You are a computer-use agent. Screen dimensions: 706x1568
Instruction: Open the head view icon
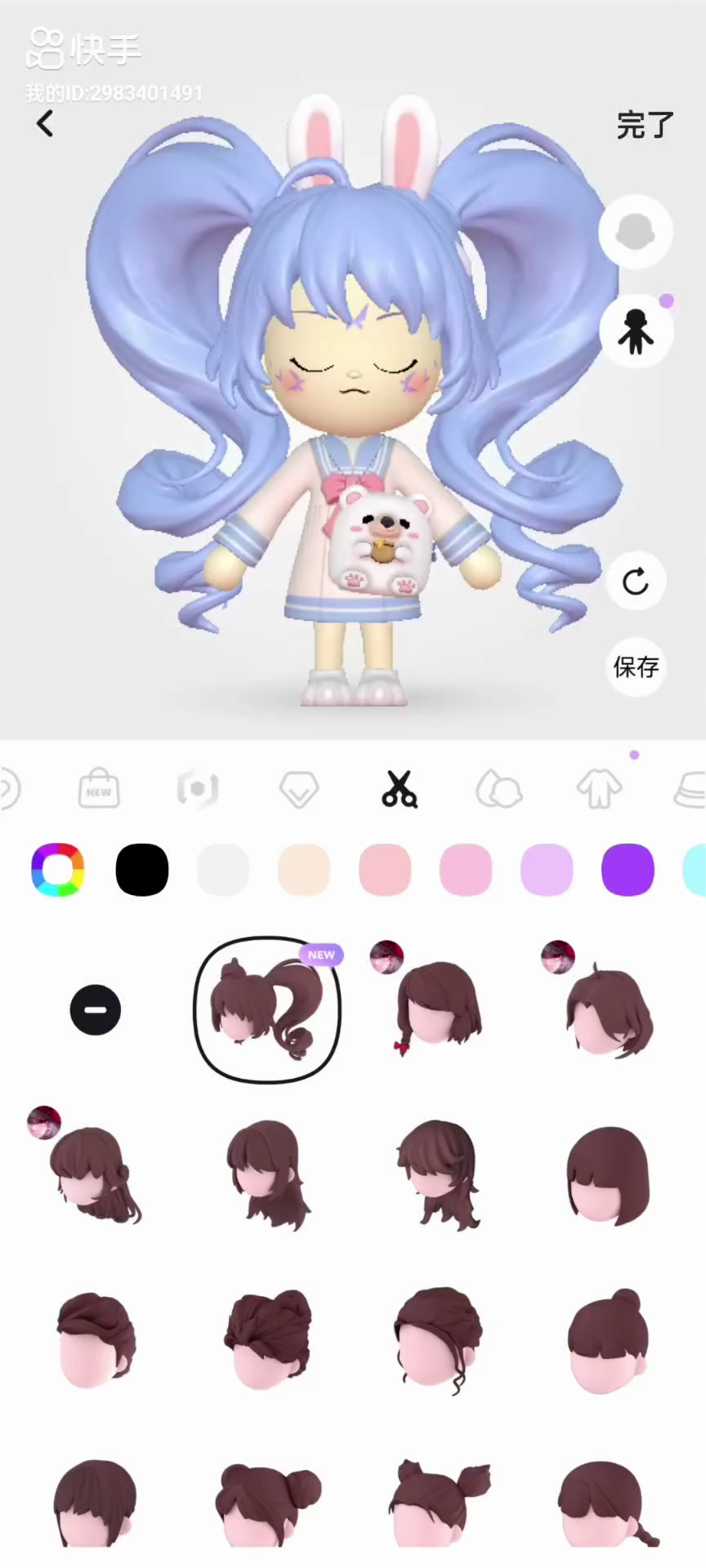pos(635,232)
